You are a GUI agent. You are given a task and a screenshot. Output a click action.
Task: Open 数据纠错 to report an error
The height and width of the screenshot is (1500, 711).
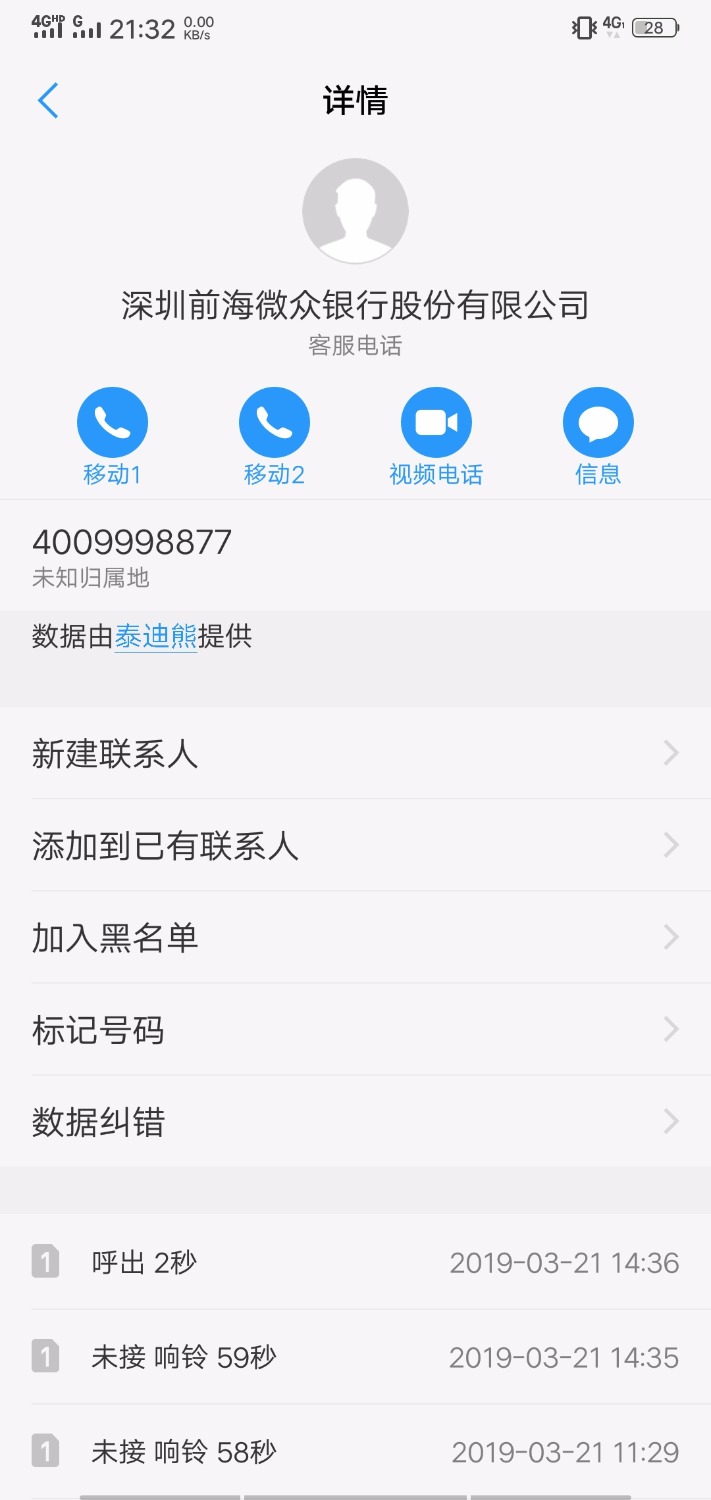[x=355, y=1122]
